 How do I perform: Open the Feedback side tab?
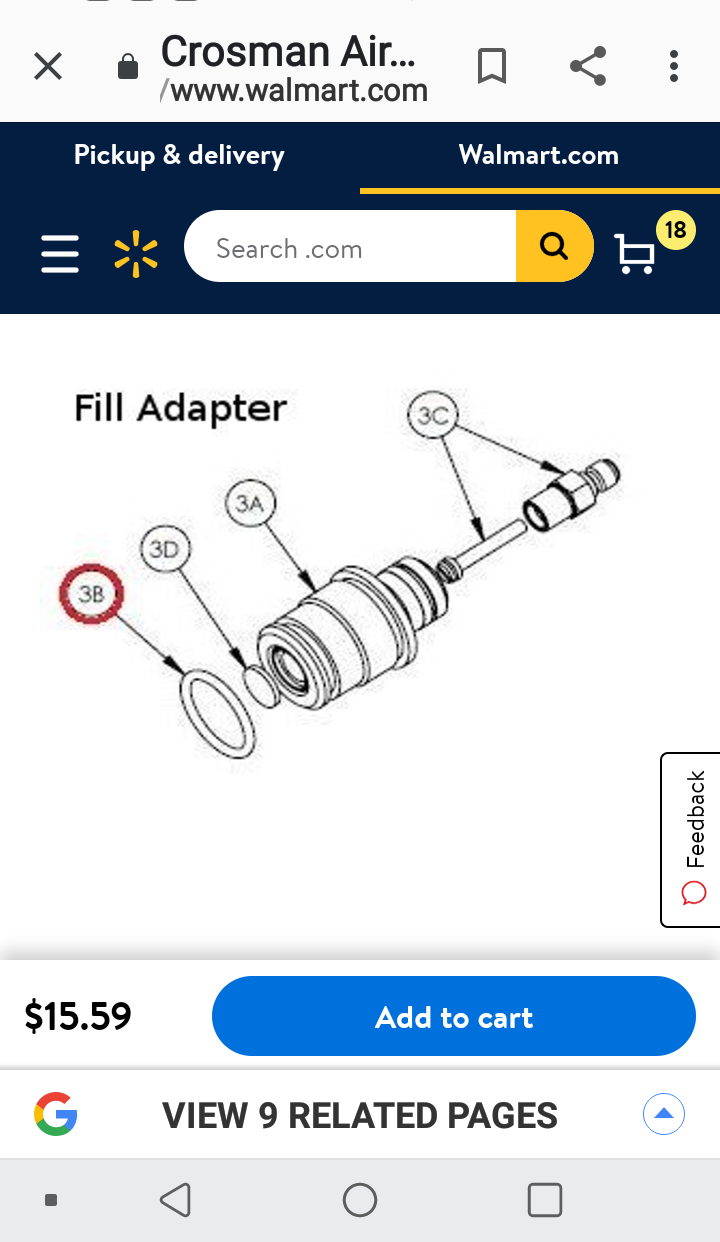click(x=692, y=840)
